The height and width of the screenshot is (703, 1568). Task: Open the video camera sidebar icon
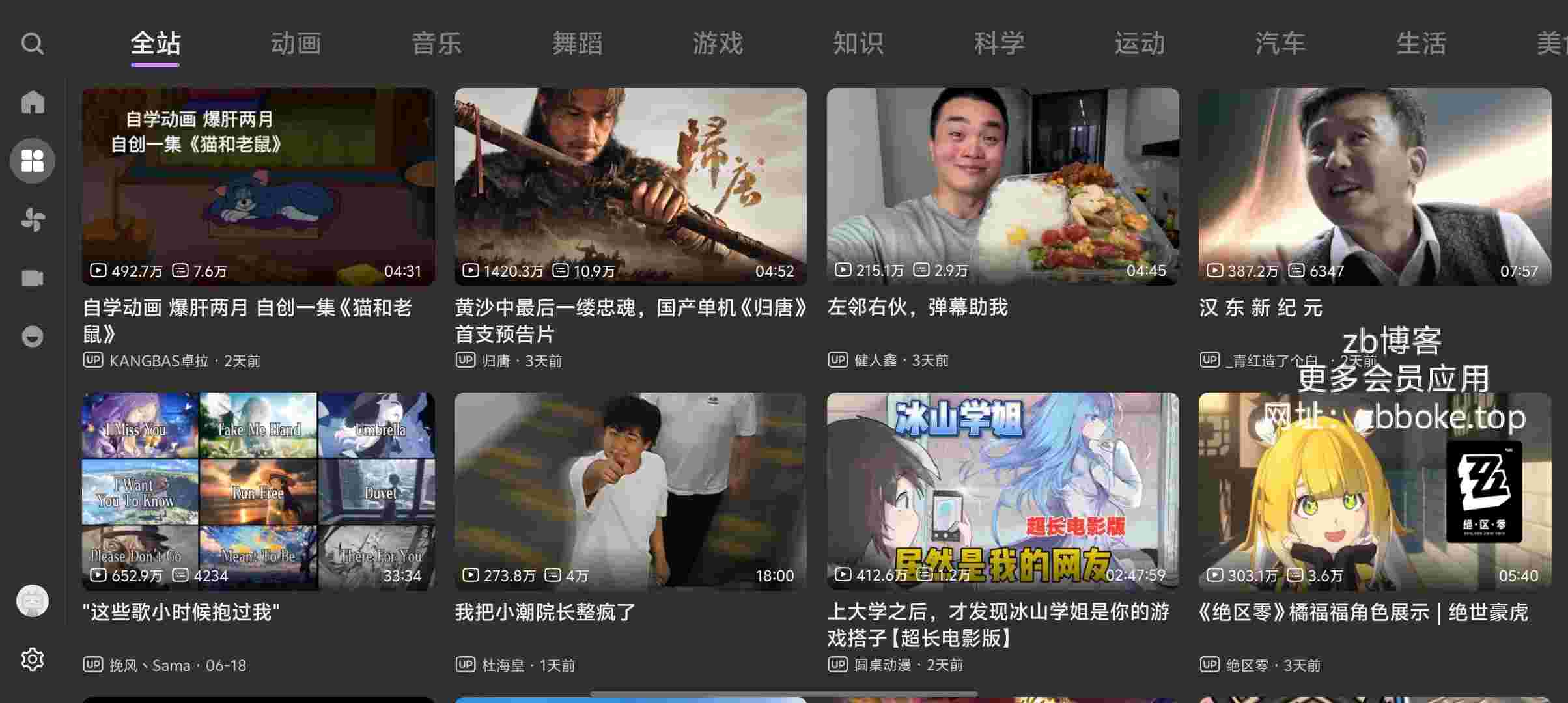33,278
